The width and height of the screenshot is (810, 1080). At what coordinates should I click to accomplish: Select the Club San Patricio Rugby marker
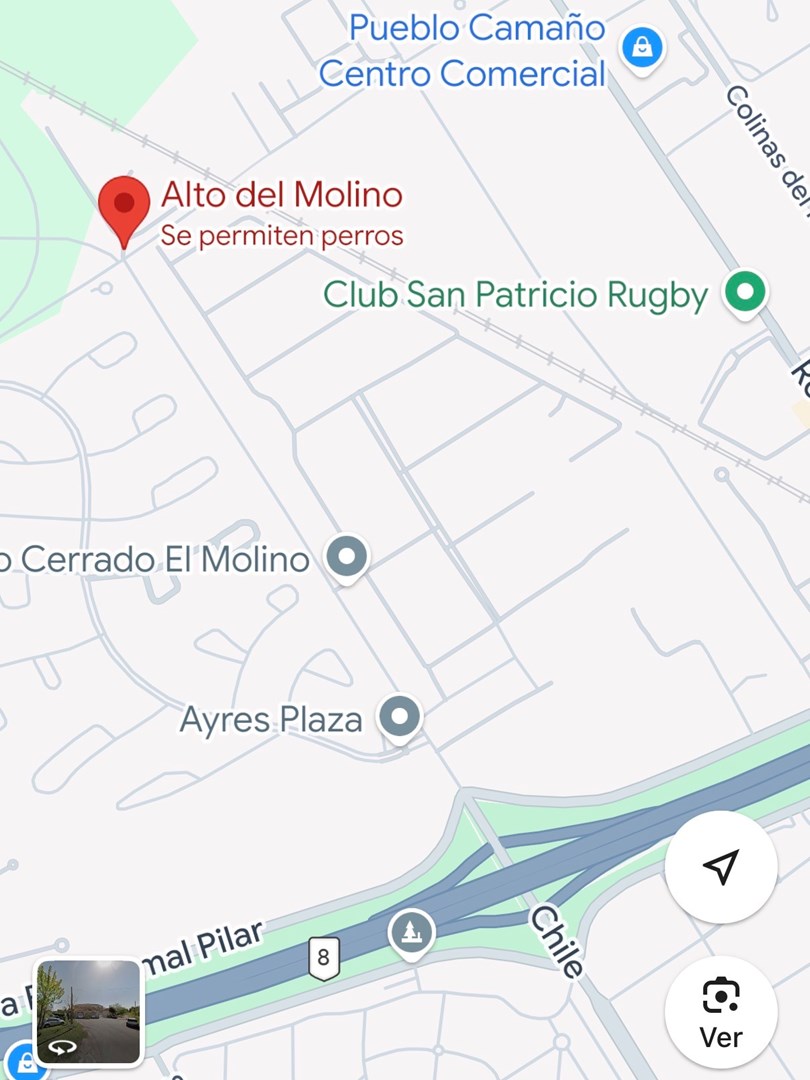click(x=745, y=293)
